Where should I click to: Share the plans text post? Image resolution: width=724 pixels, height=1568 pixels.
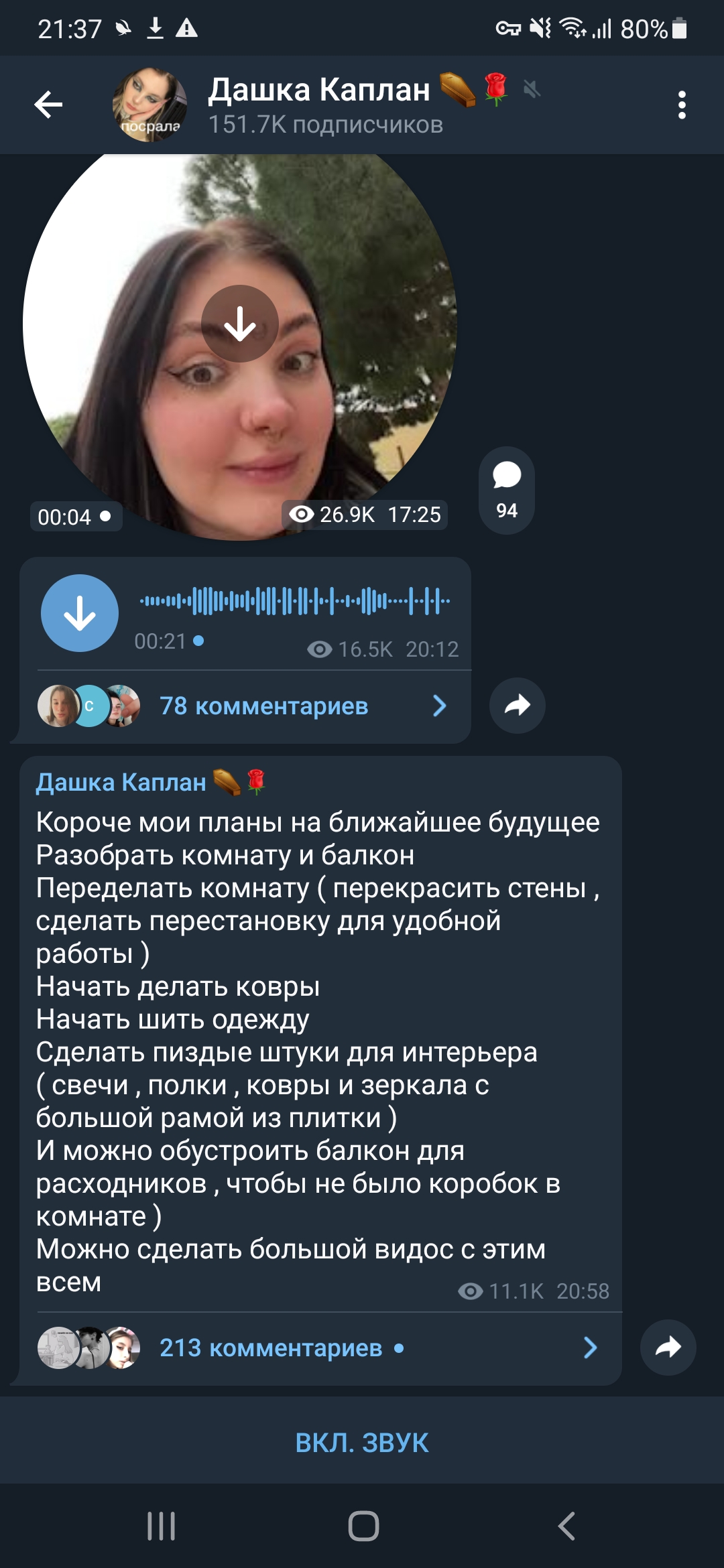click(668, 1348)
